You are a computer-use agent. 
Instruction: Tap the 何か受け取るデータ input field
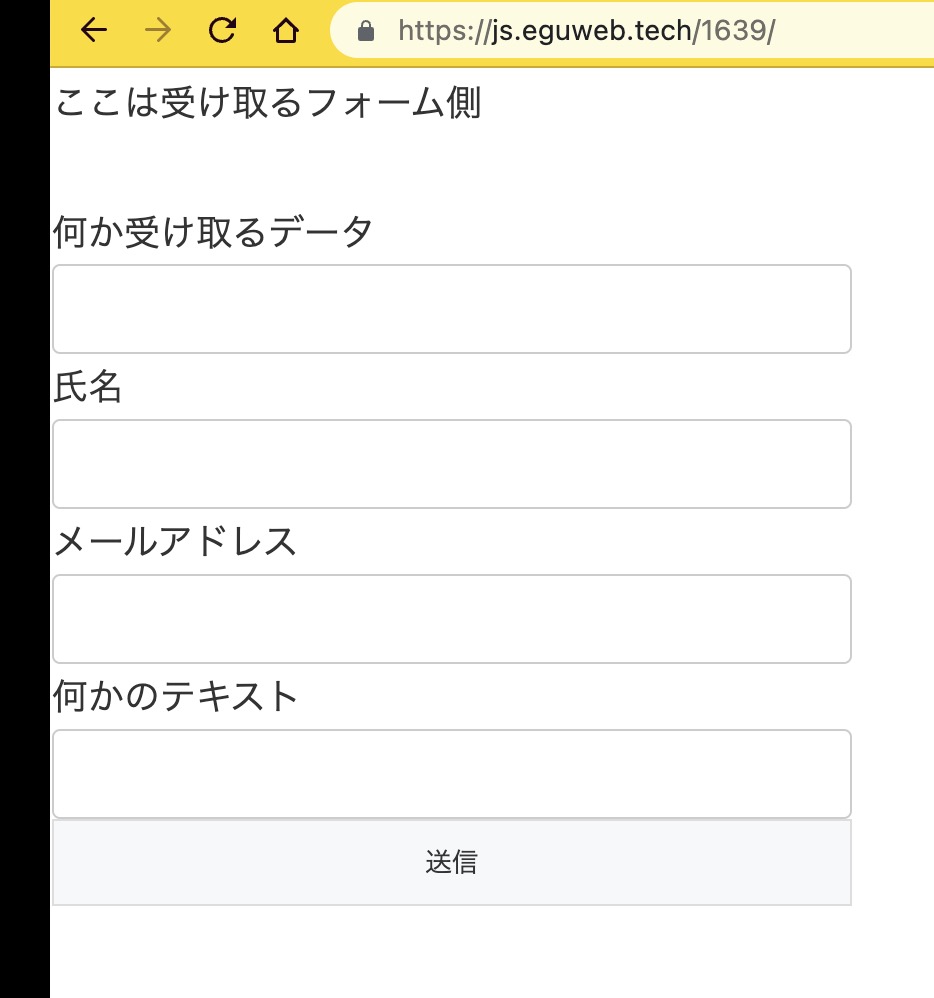click(x=451, y=309)
